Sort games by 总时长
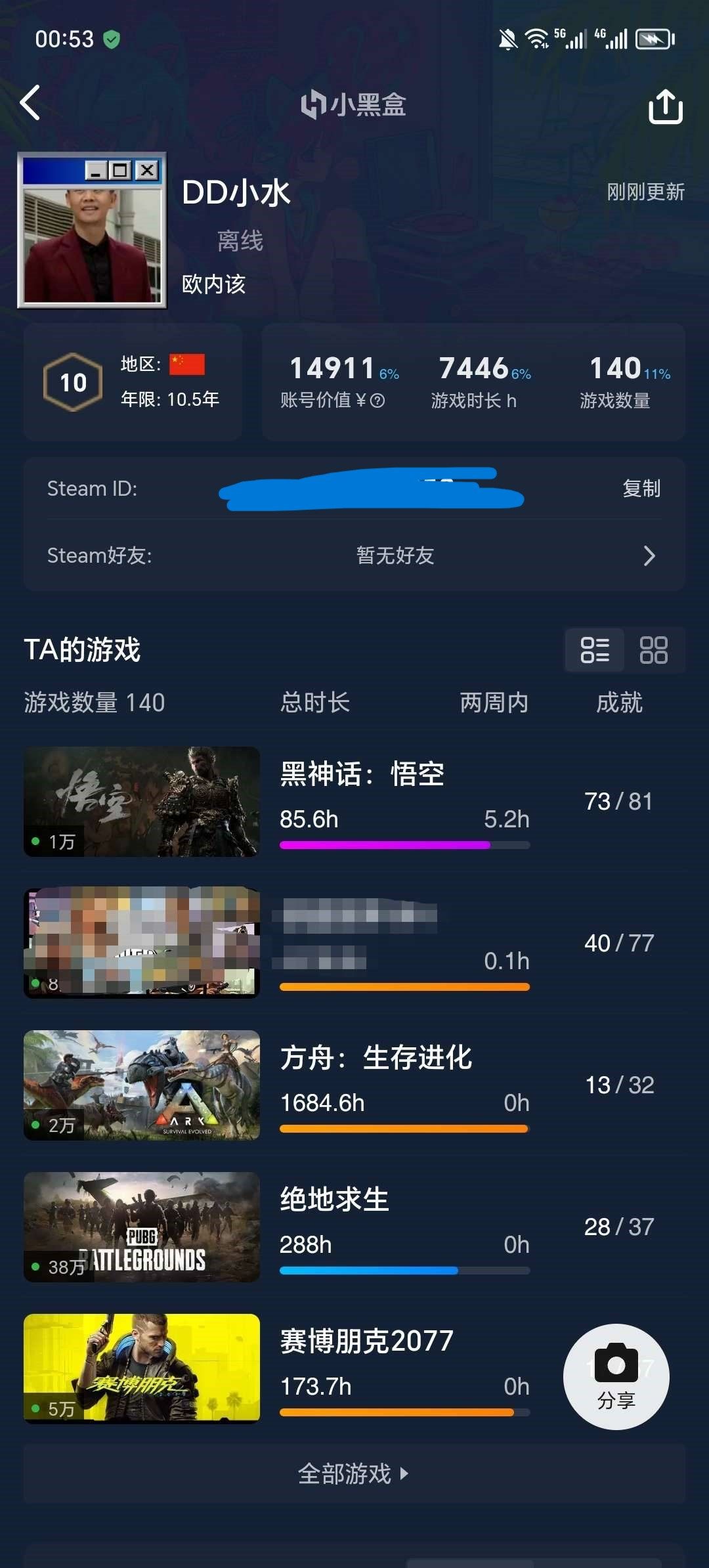This screenshot has width=709, height=1568. point(314,702)
